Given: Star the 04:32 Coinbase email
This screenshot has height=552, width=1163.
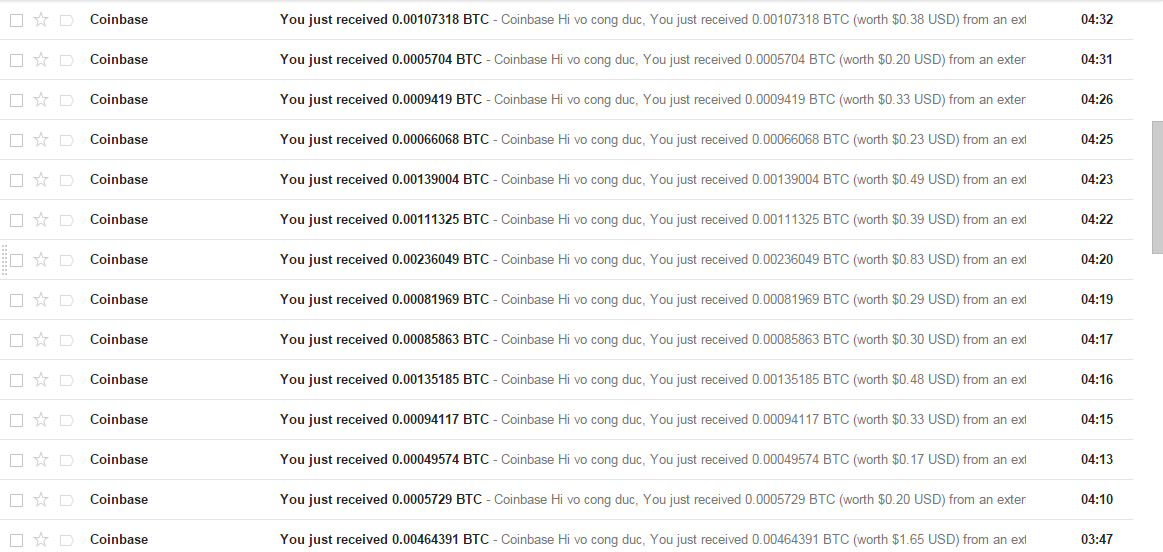Looking at the screenshot, I should [41, 20].
